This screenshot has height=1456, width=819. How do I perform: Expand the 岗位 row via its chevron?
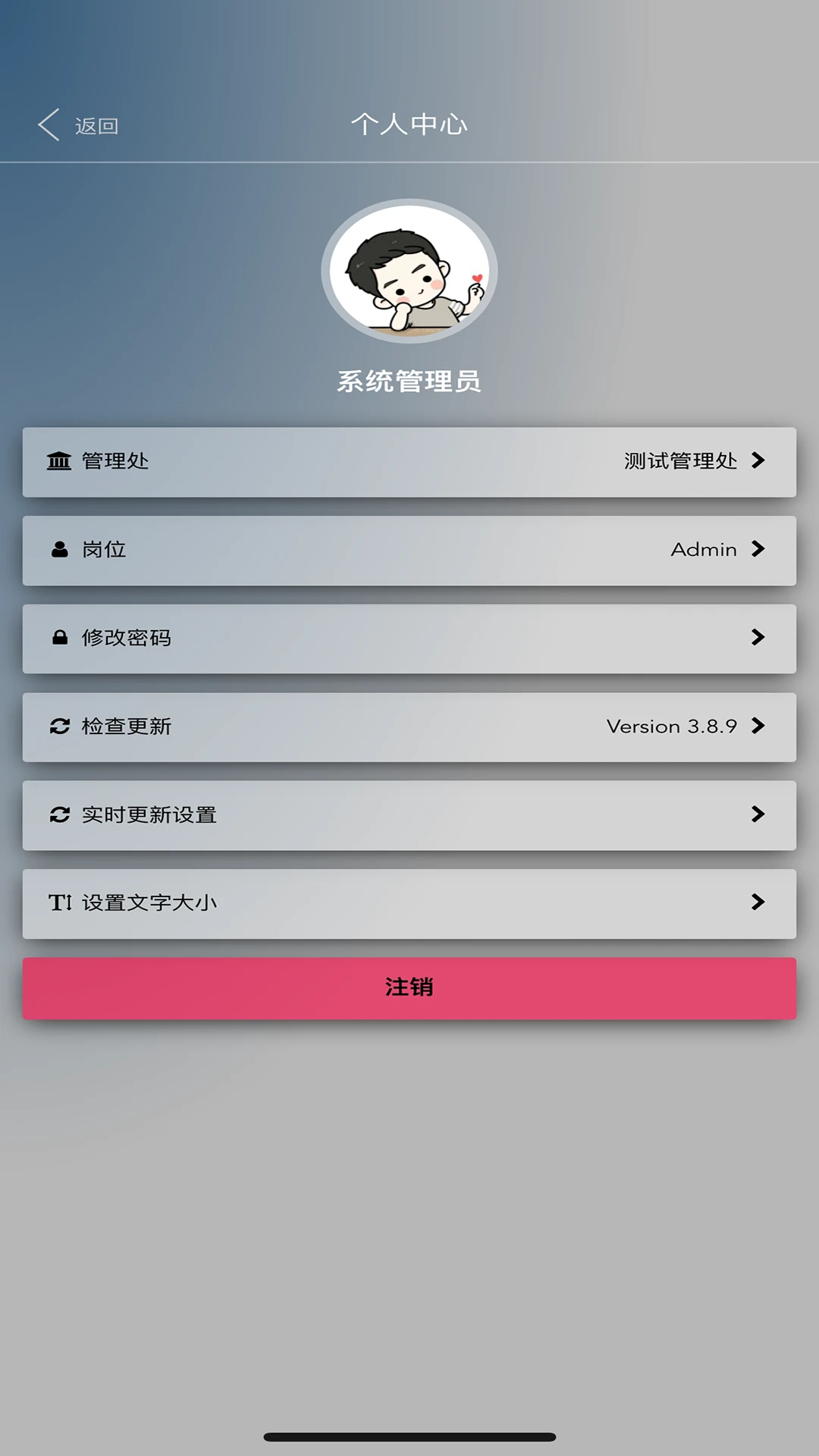757,550
